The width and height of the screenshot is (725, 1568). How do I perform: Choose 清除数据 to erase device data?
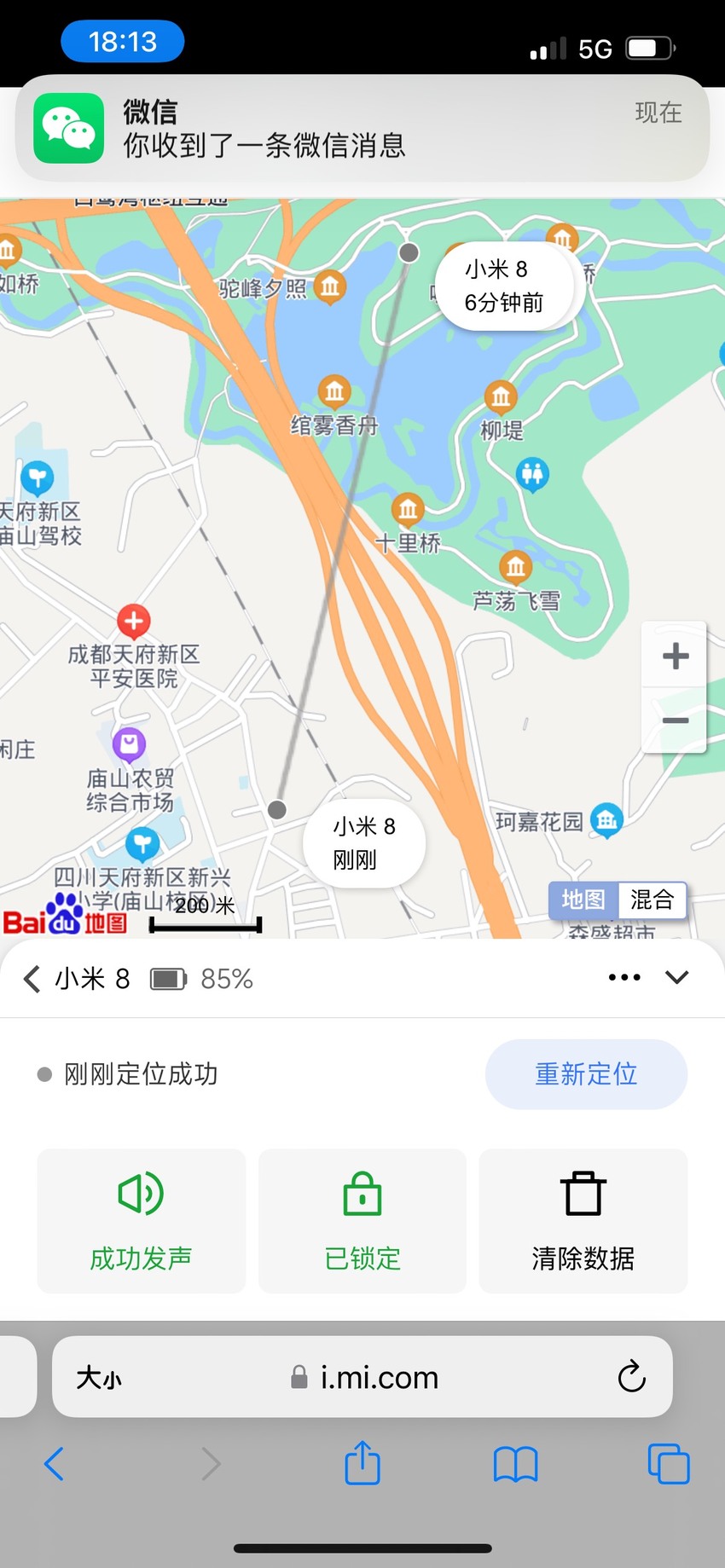(583, 1221)
